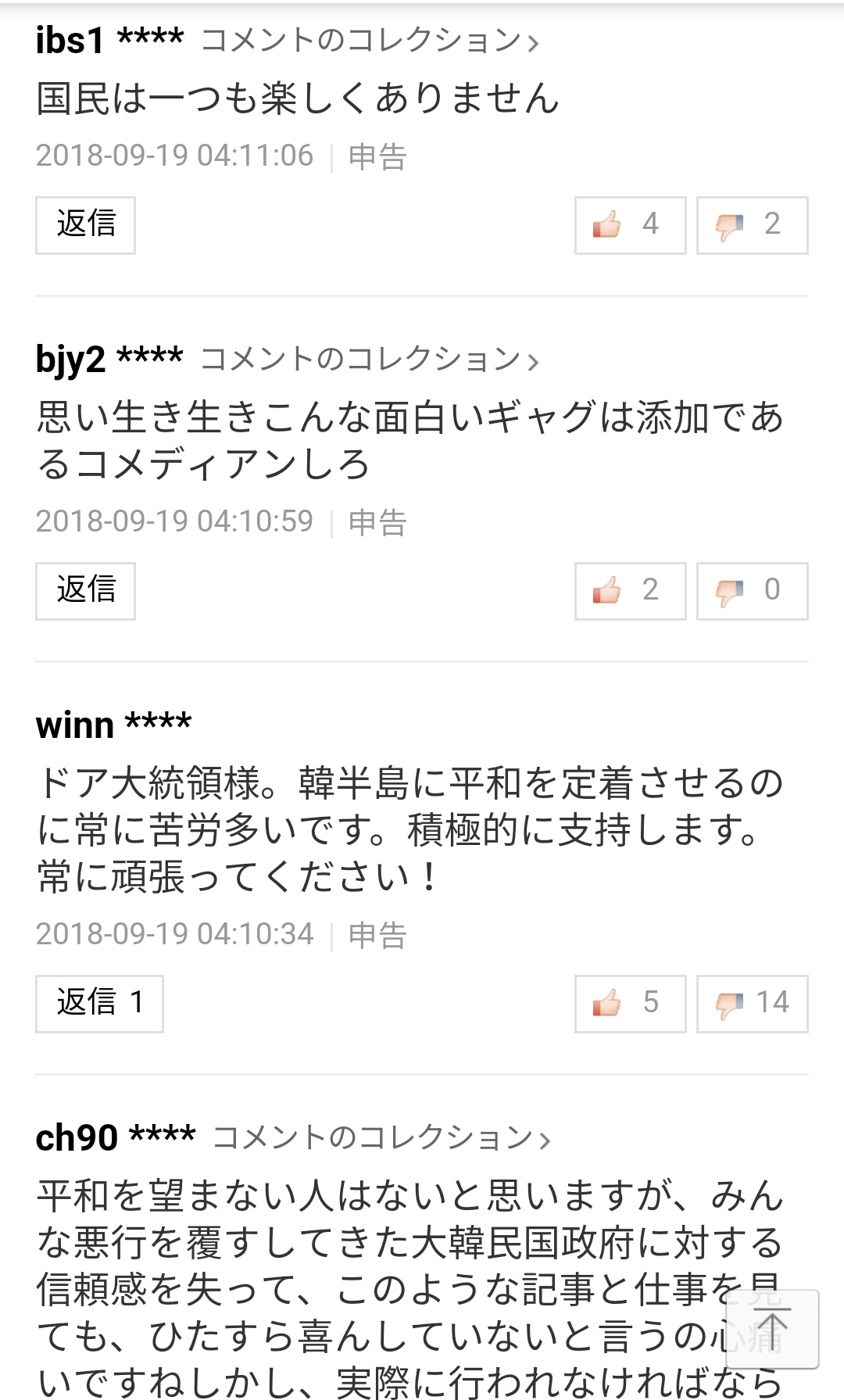Reply to ibs1's comment
The width and height of the screenshot is (844, 1400).
[85, 225]
